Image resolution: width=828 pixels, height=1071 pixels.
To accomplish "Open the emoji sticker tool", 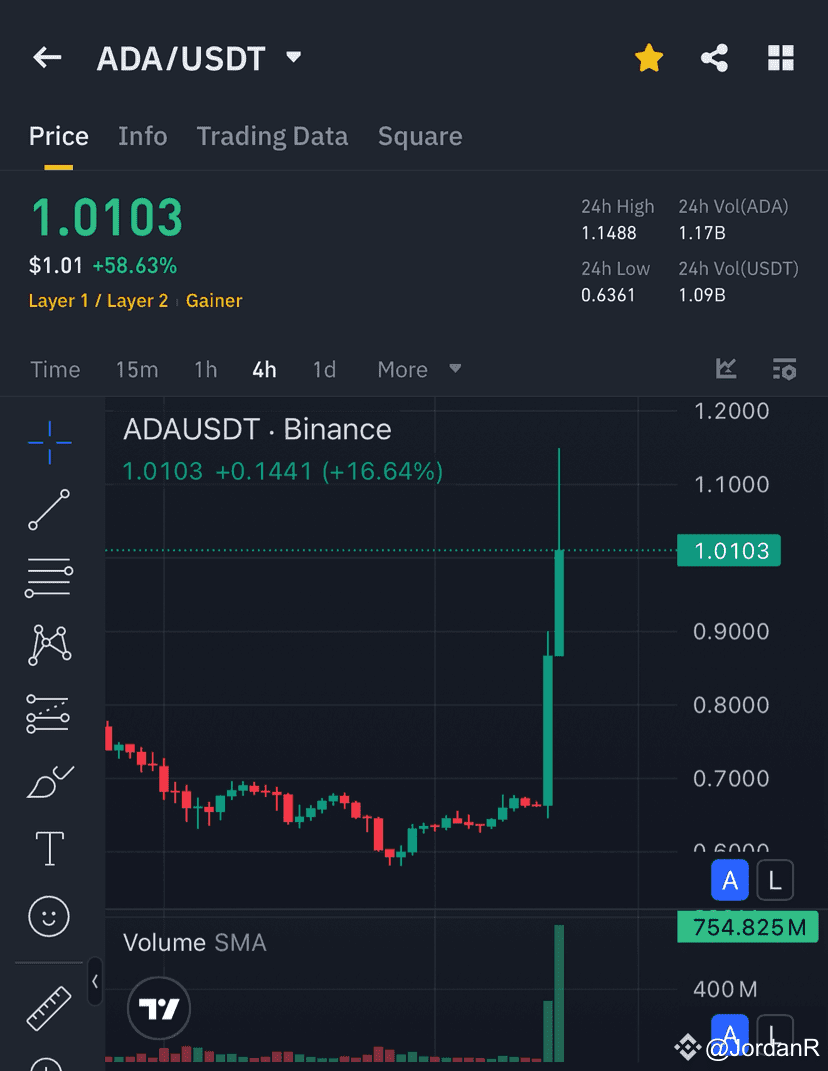I will click(x=48, y=916).
